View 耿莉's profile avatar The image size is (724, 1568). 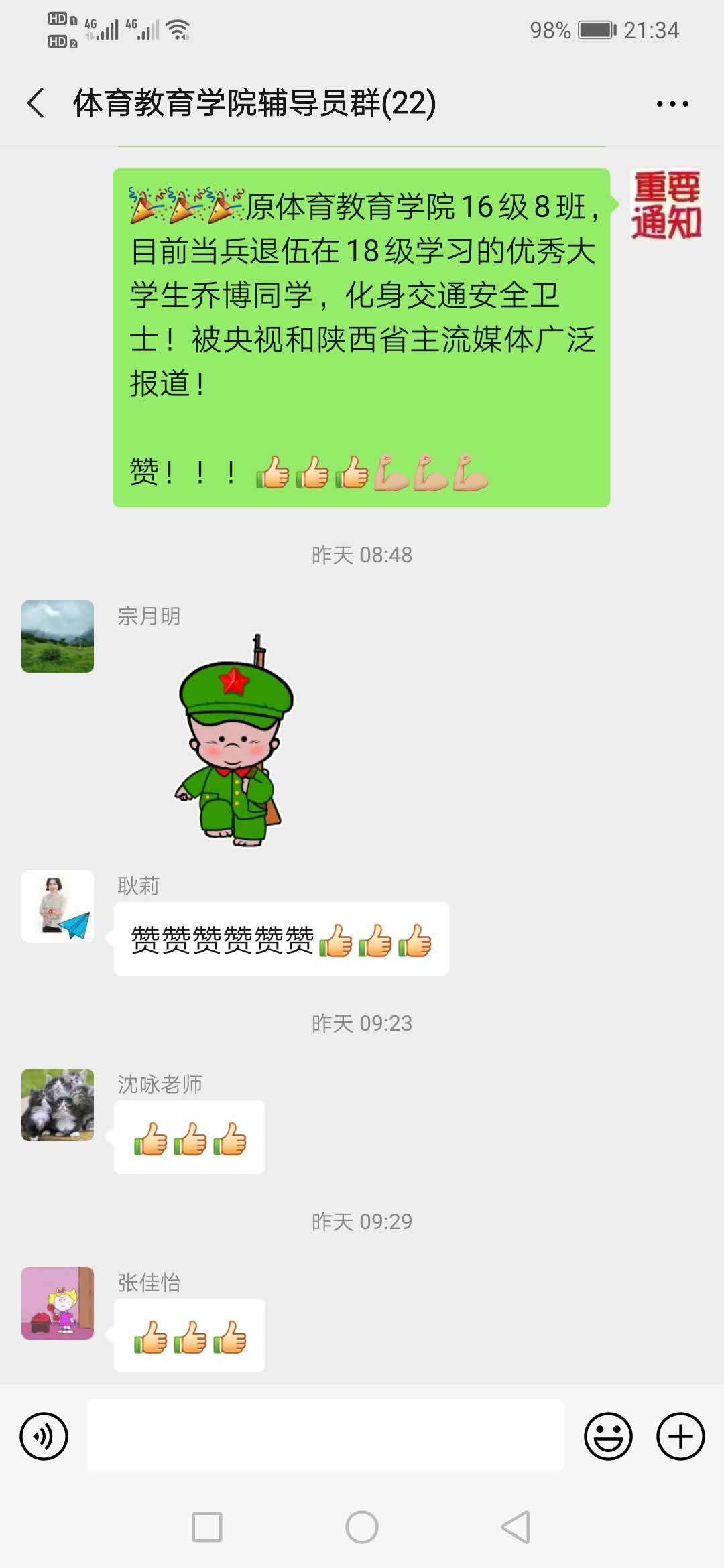click(x=58, y=906)
